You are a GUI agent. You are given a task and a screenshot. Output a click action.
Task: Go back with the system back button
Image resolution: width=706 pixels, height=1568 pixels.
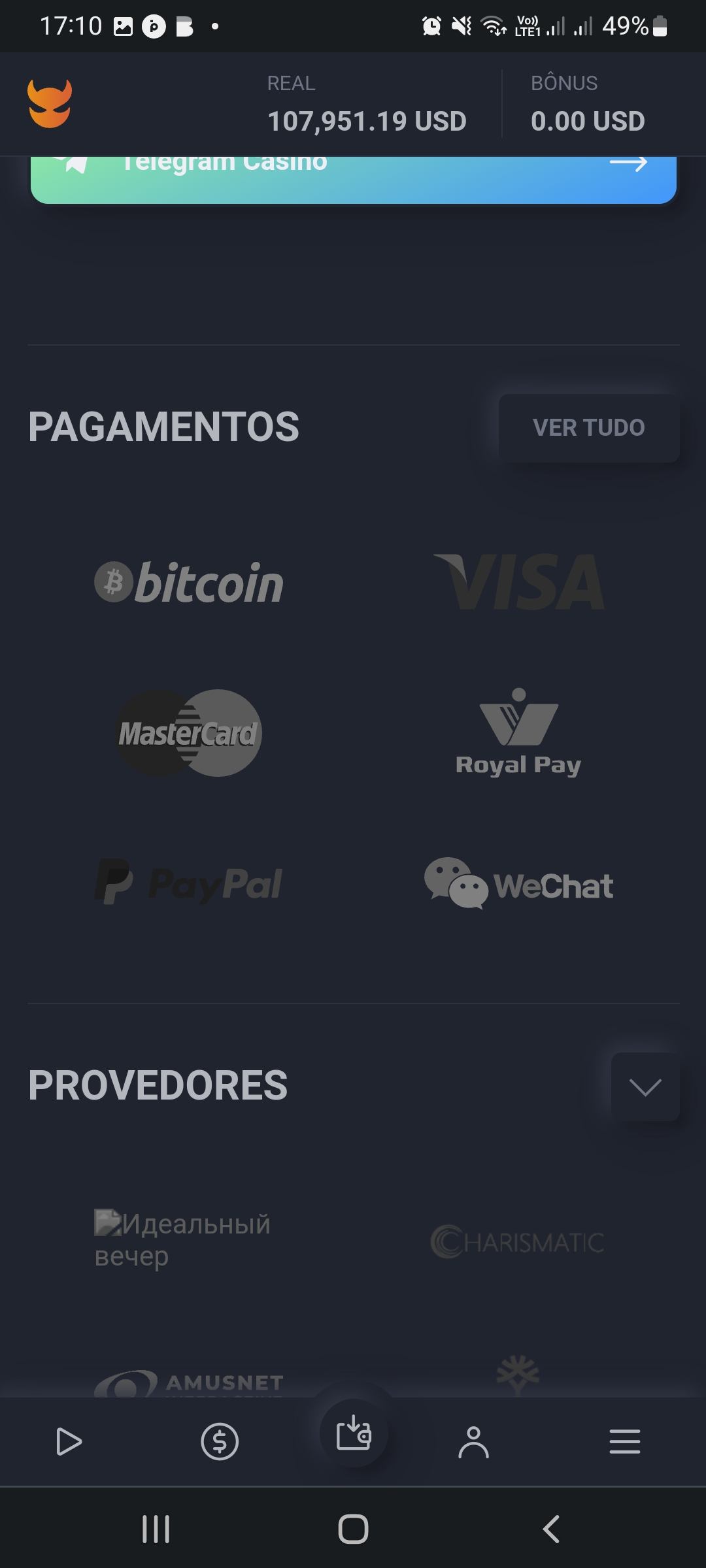(551, 1529)
